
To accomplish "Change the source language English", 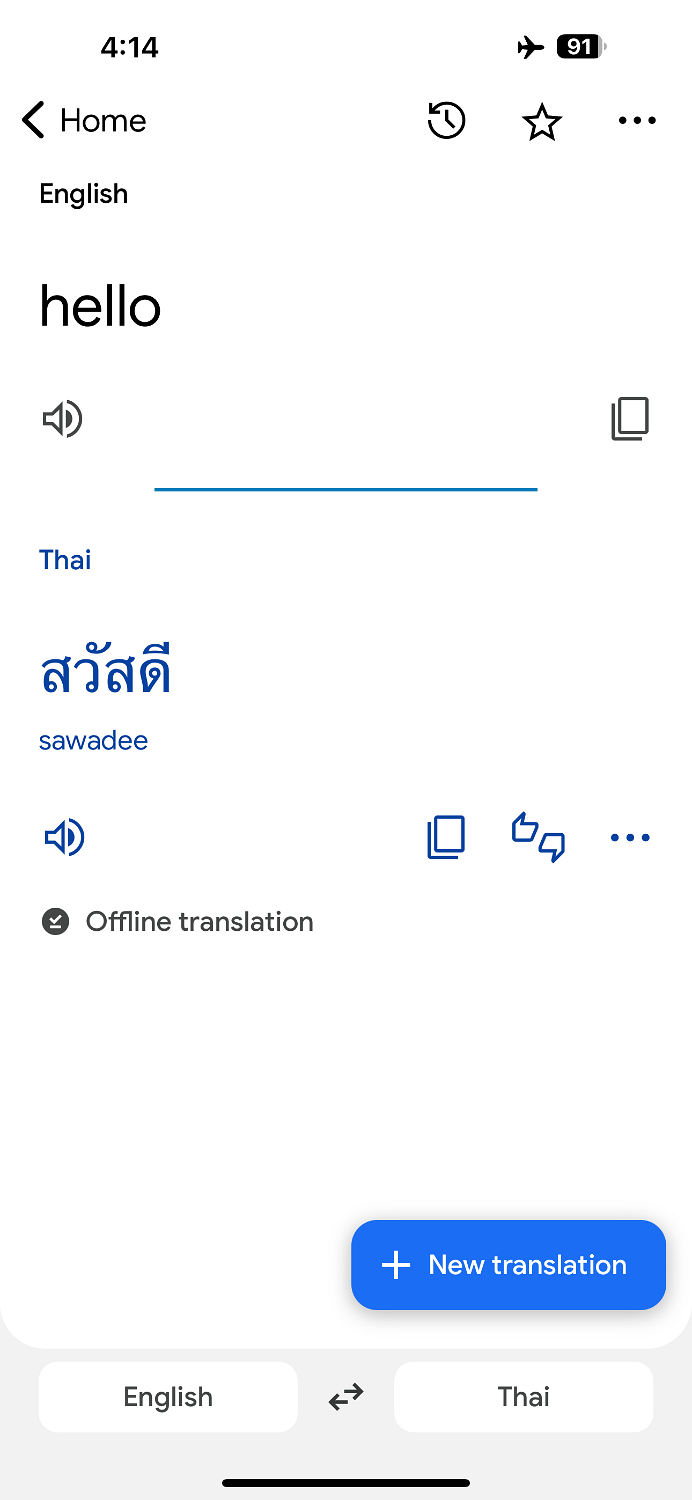I will [x=168, y=1397].
